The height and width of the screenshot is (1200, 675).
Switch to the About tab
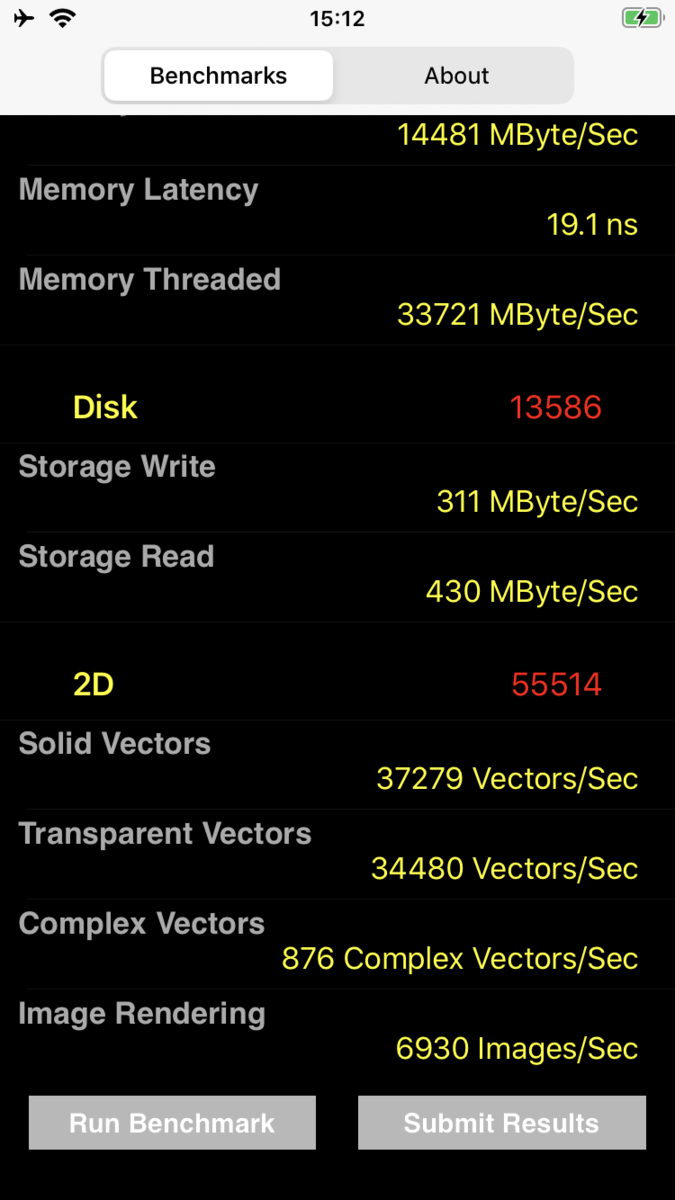click(x=456, y=76)
